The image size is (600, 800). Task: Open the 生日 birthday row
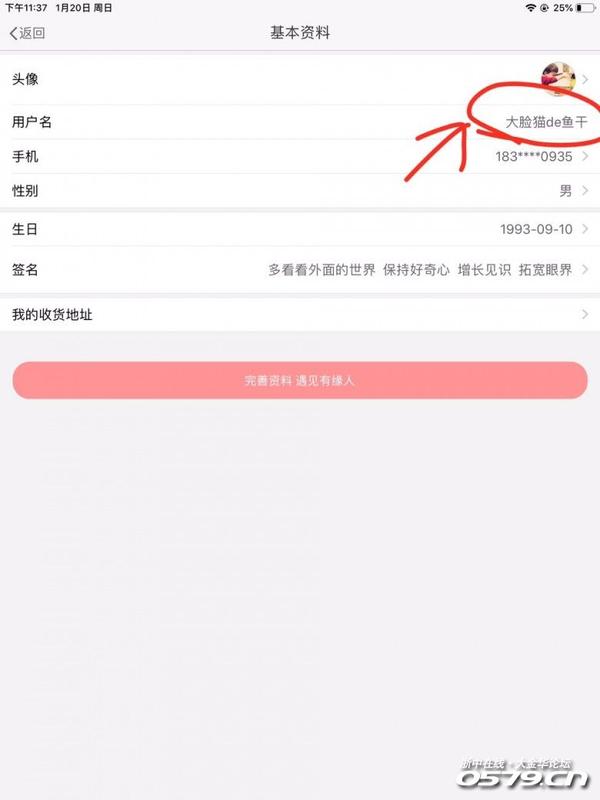300,230
